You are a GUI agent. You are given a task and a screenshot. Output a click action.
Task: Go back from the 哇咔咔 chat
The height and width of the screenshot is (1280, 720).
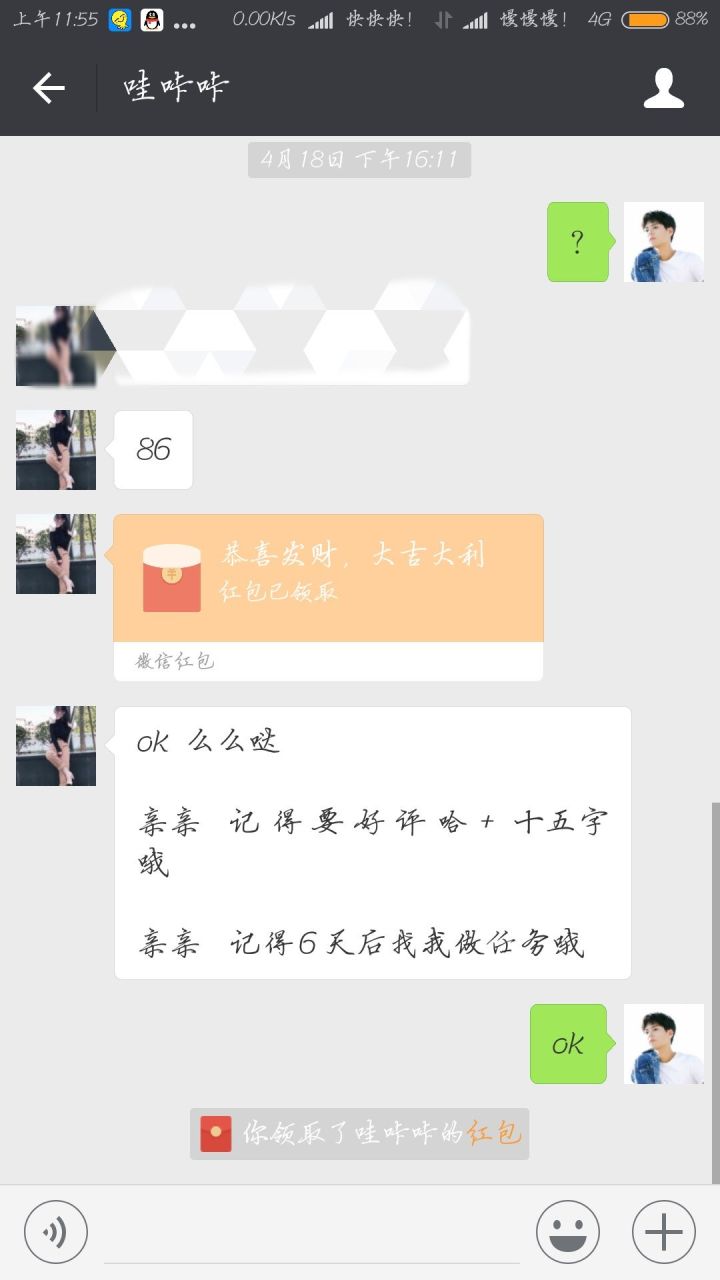click(x=48, y=88)
